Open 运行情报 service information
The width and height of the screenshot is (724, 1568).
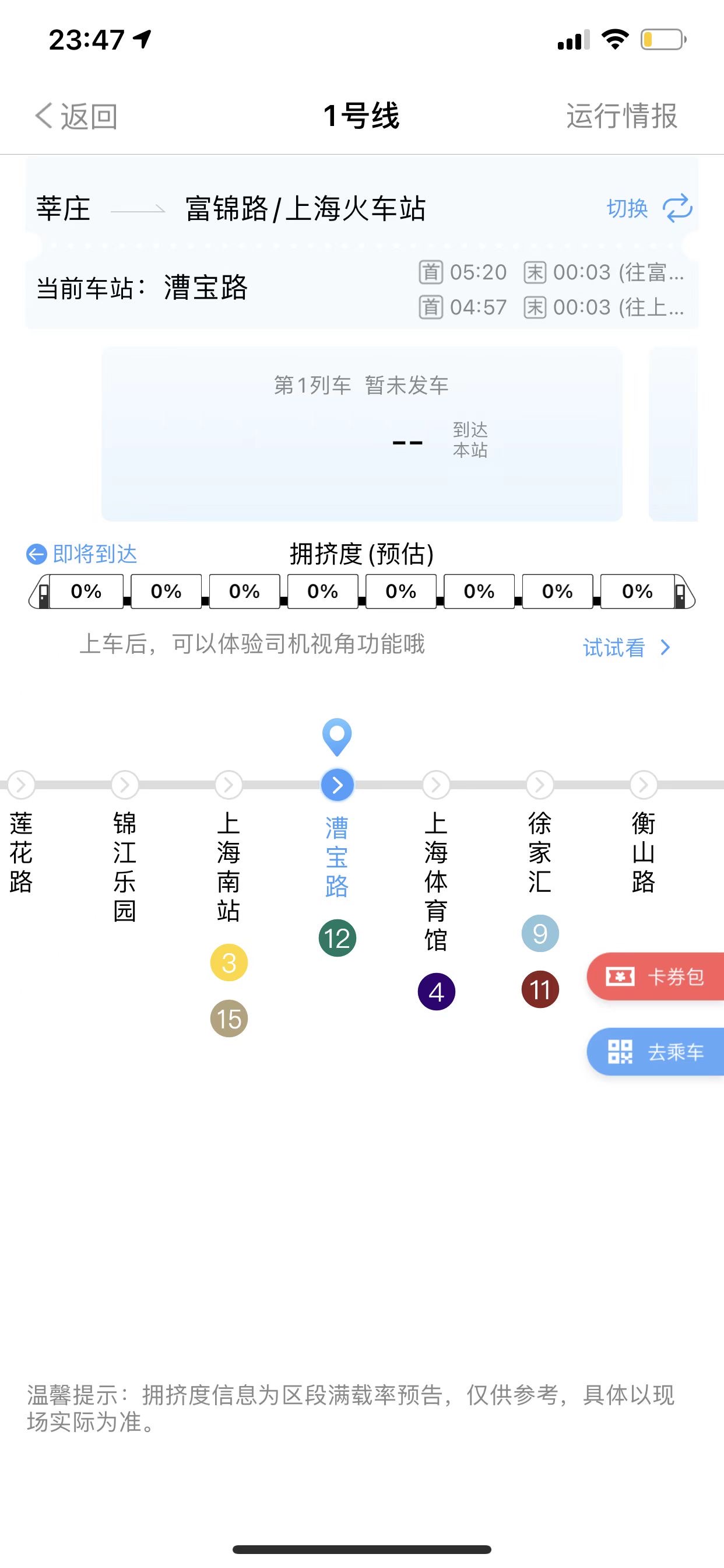622,116
